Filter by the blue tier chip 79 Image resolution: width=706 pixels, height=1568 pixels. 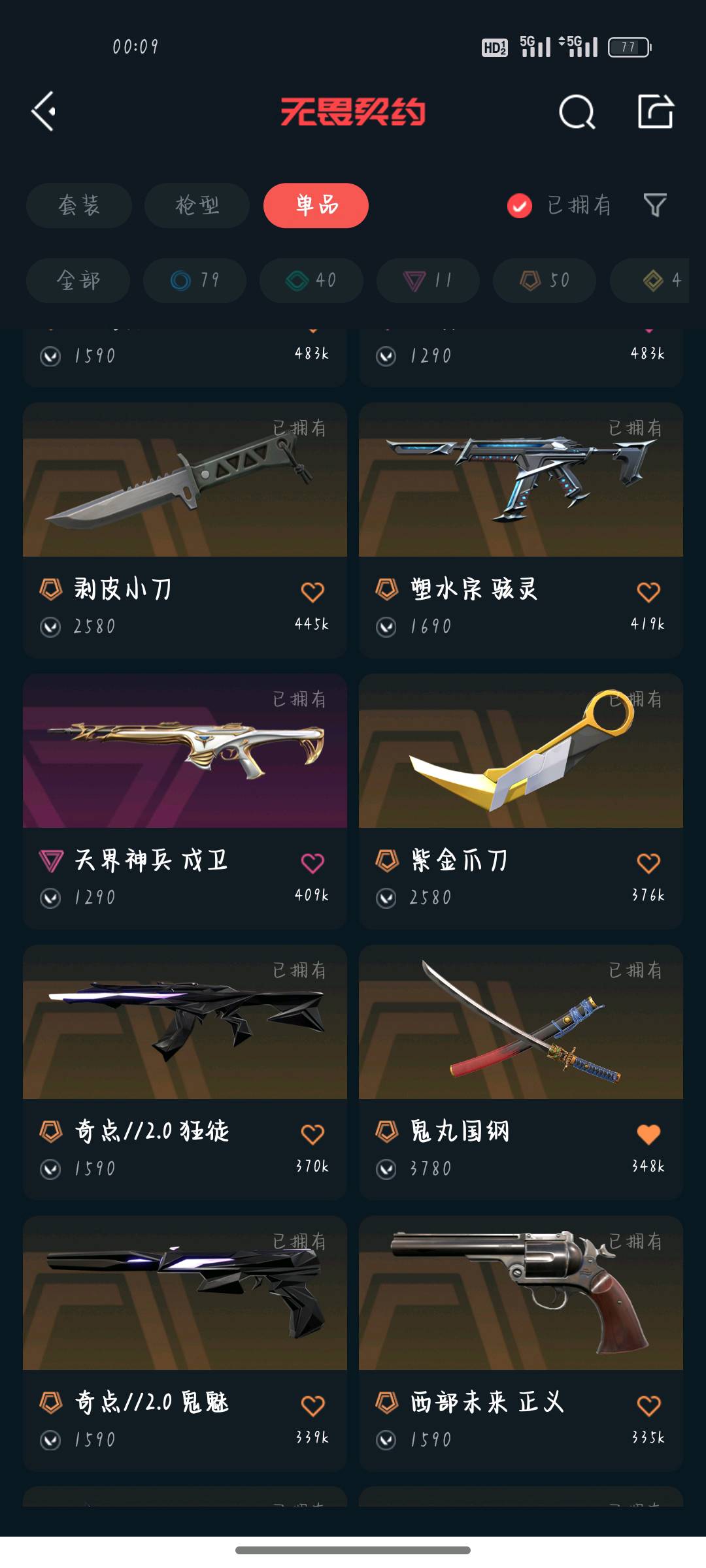[195, 280]
